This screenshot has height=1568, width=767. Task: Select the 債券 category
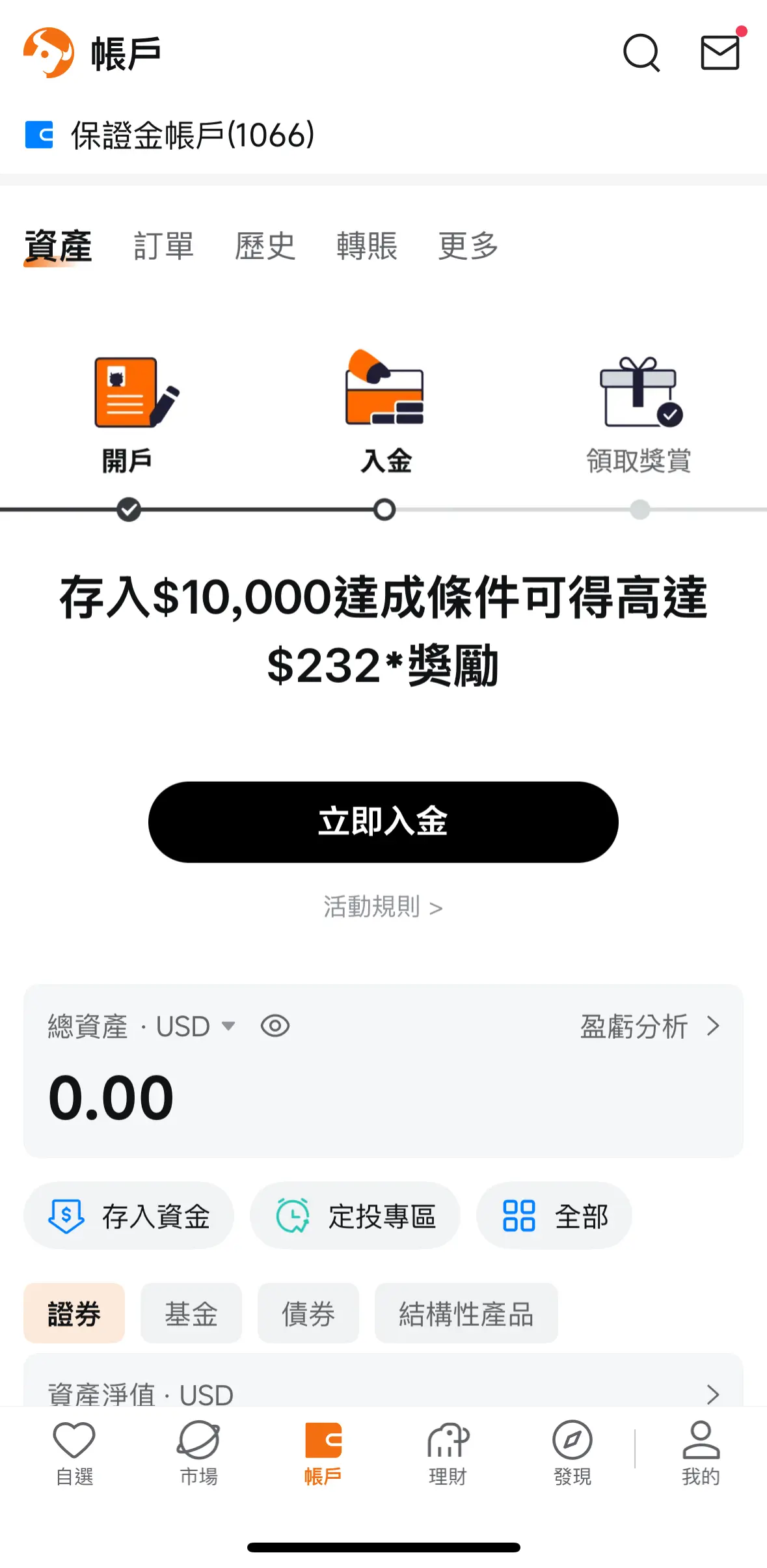click(x=308, y=1314)
